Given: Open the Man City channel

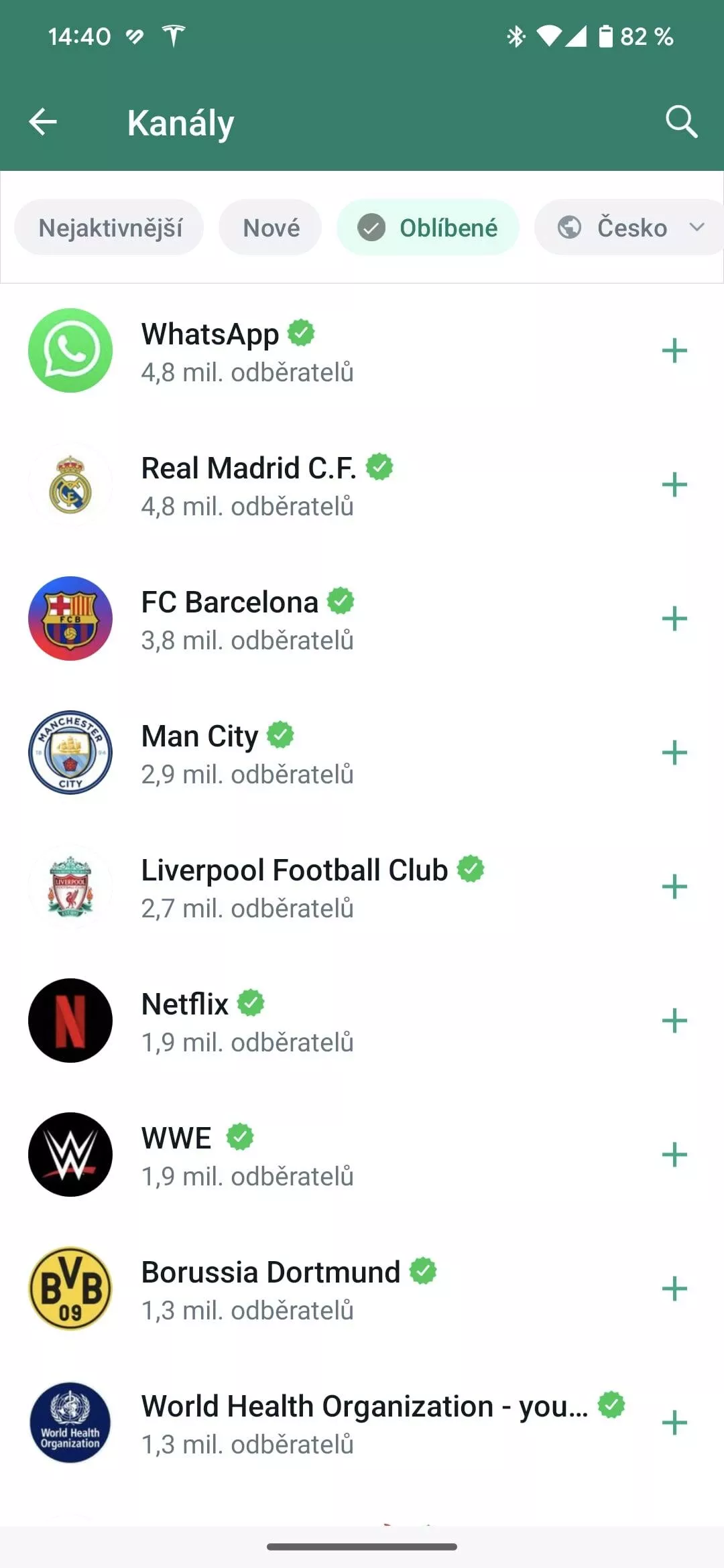Looking at the screenshot, I should 362,753.
